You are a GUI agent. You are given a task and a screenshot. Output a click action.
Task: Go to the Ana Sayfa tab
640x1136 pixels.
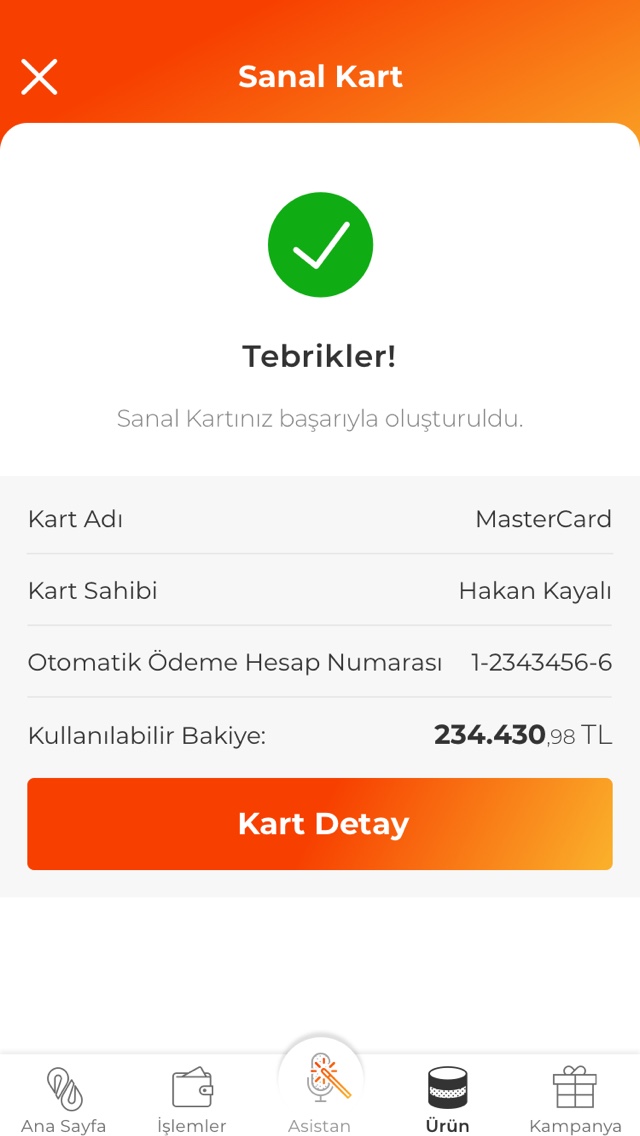click(64, 1098)
